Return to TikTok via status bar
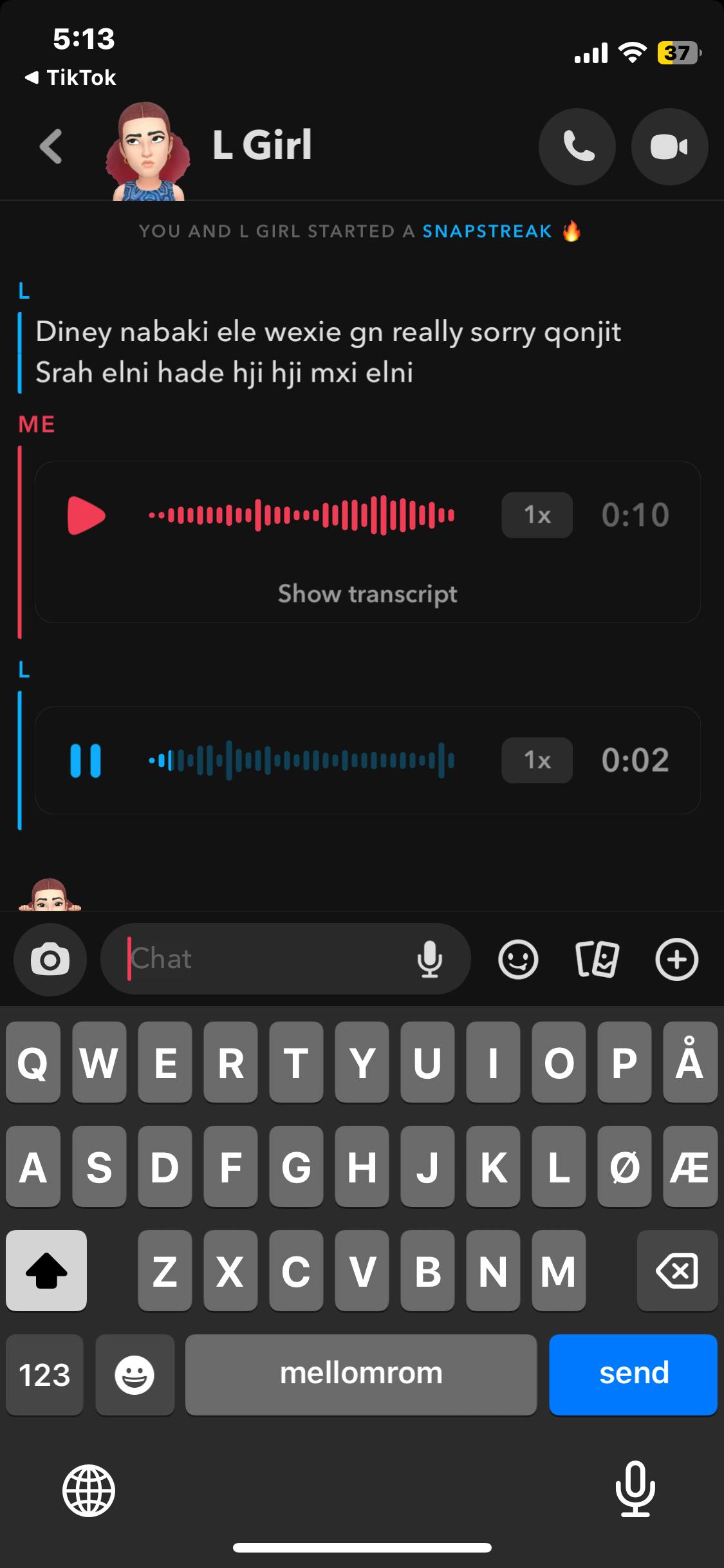724x1568 pixels. pyautogui.click(x=71, y=78)
